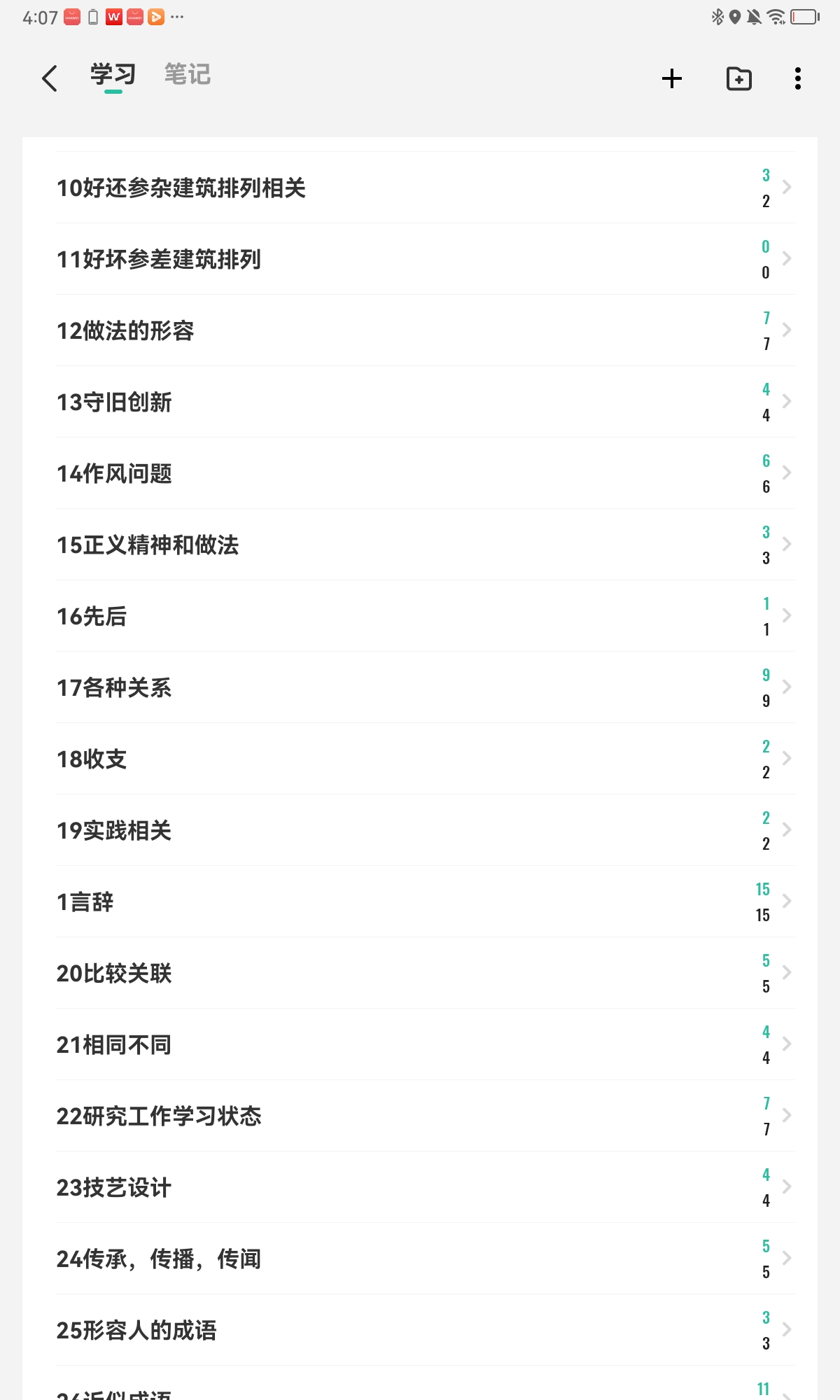Screen dimensions: 840x1400
Task: Open 10好还参杂建筑排列相关
Action: coord(426,188)
